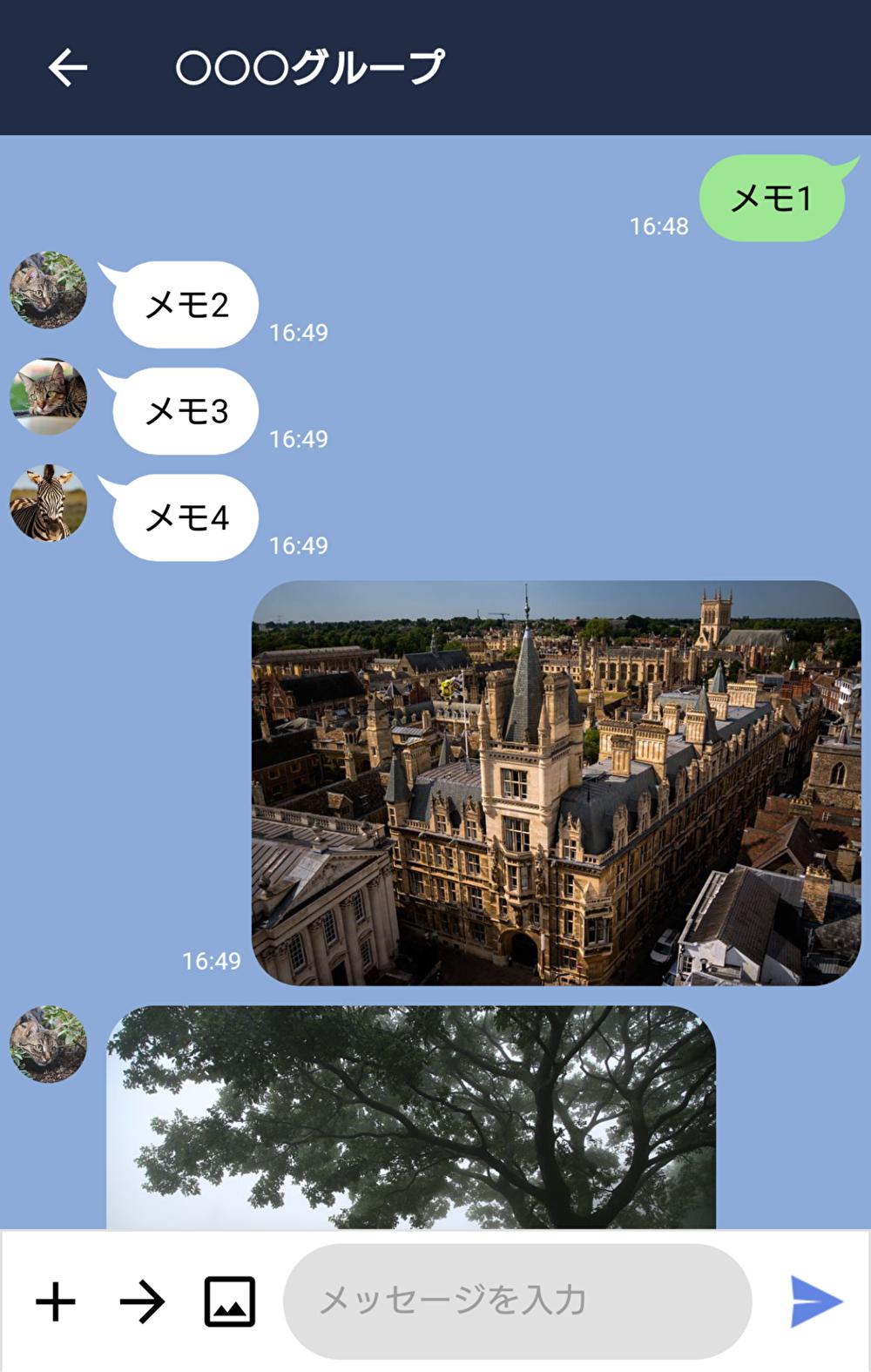Tap the right arrow icon beside plus
The width and height of the screenshot is (871, 1372).
coord(142,1301)
